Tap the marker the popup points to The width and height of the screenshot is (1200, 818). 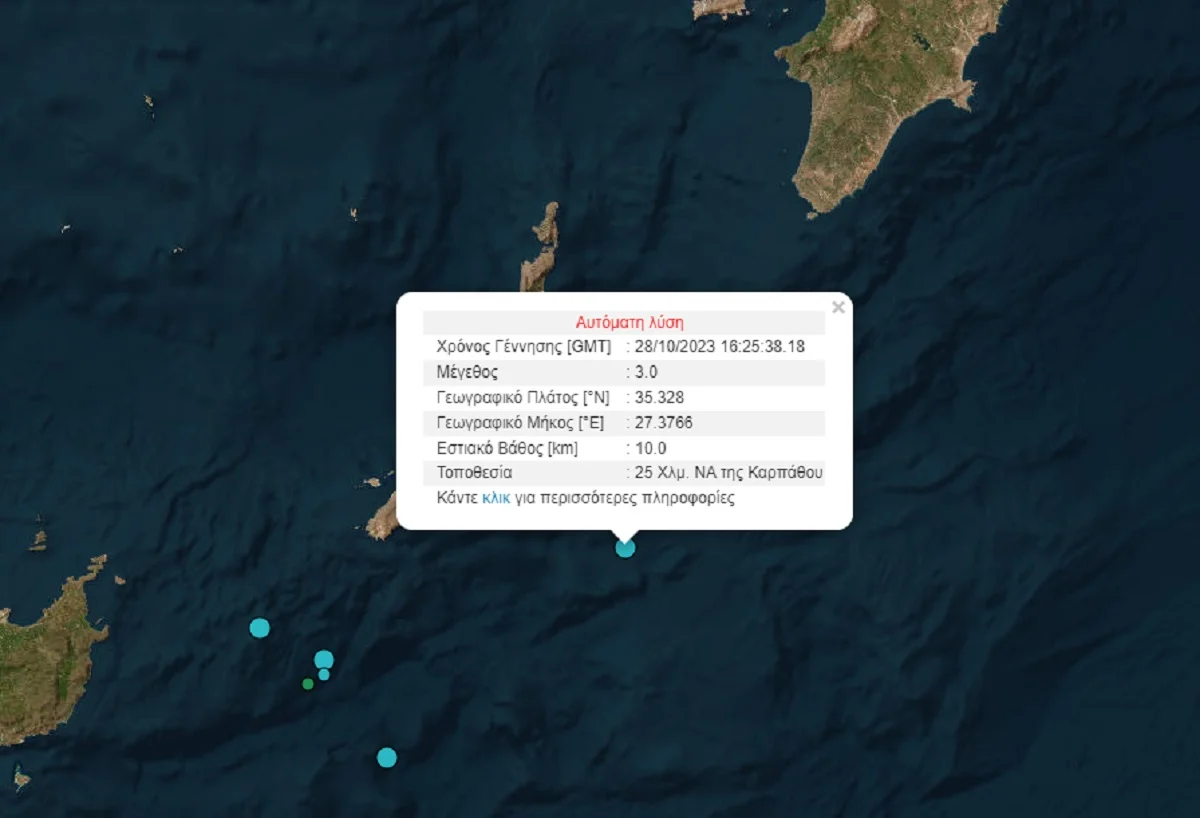(625, 548)
